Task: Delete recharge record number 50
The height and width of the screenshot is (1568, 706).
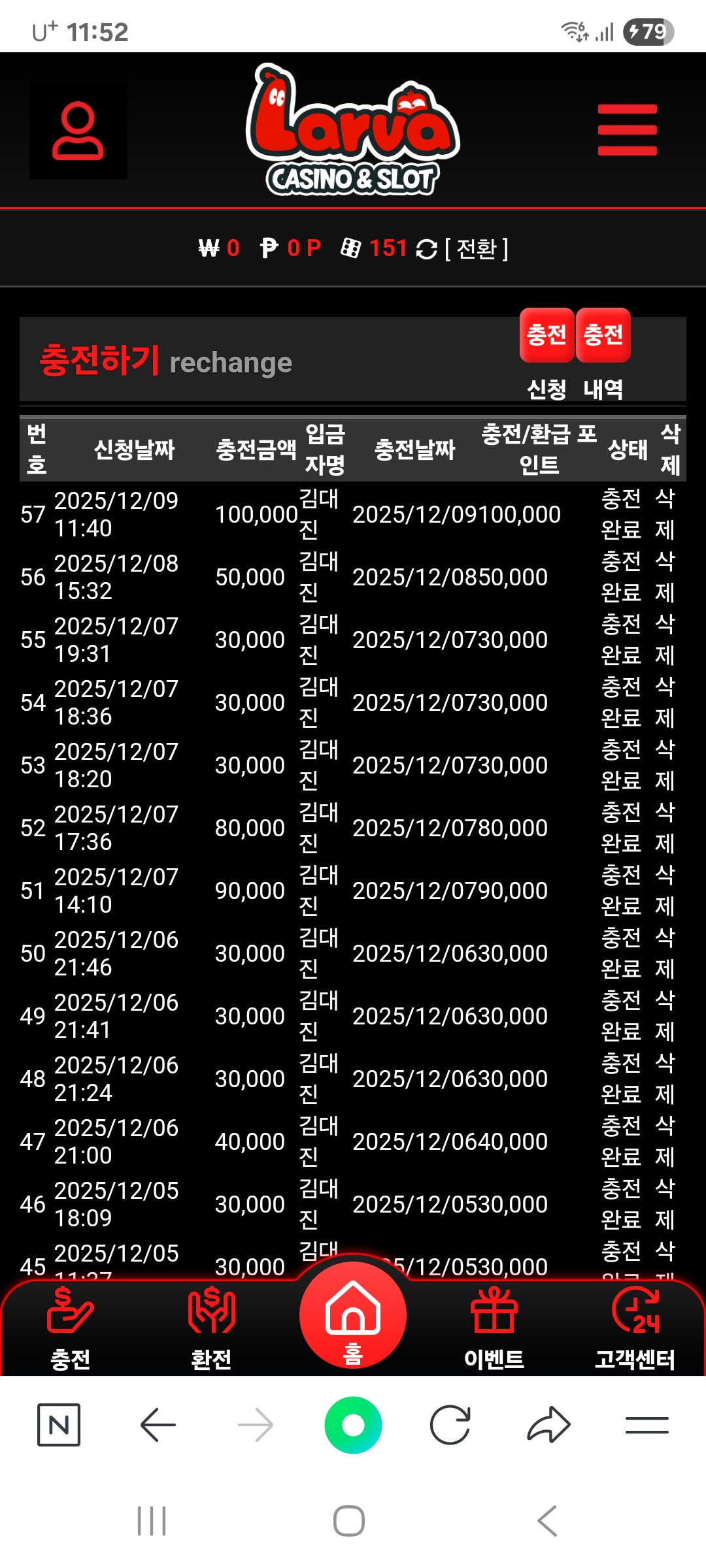Action: point(665,953)
